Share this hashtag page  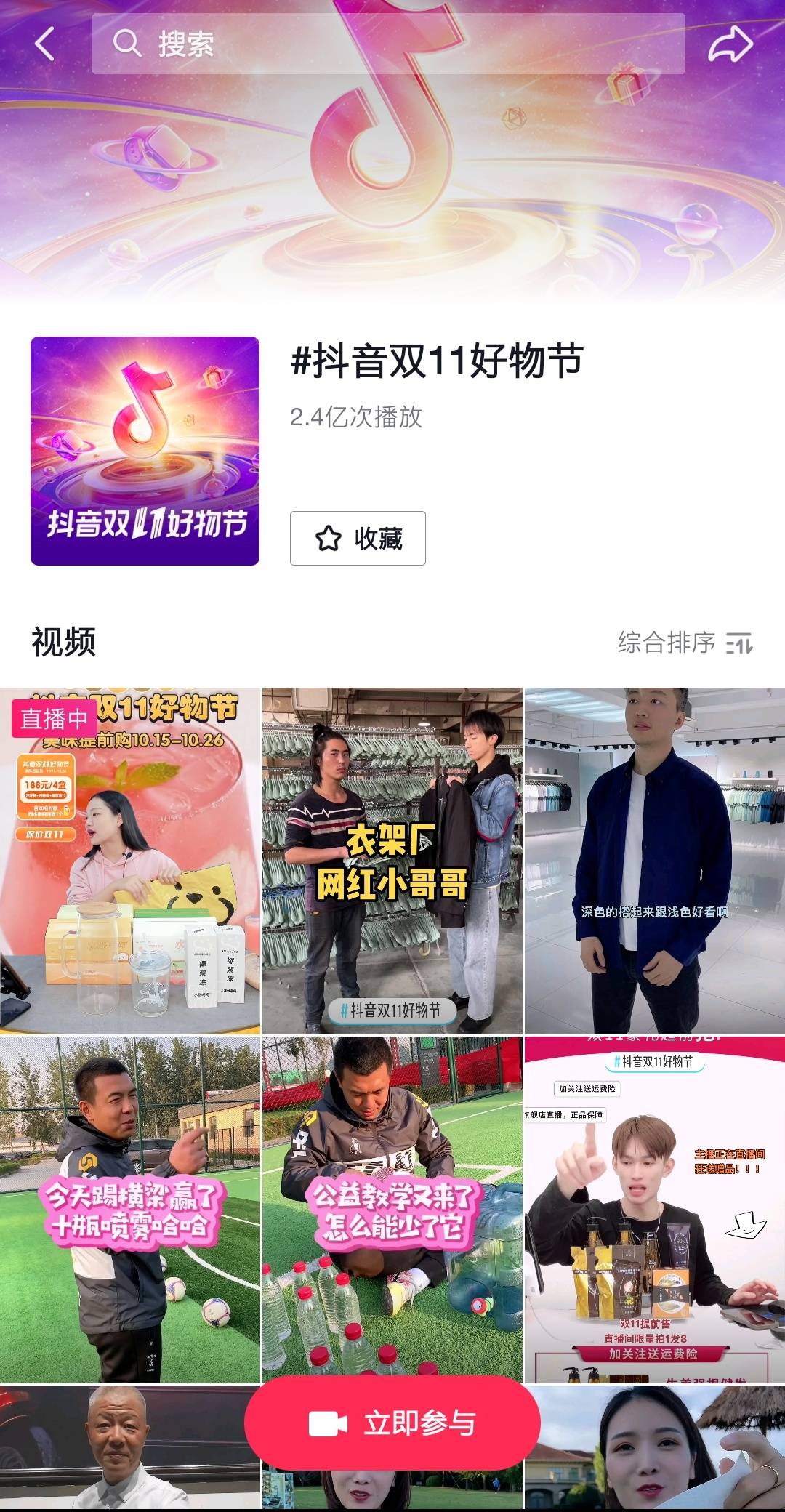point(730,44)
